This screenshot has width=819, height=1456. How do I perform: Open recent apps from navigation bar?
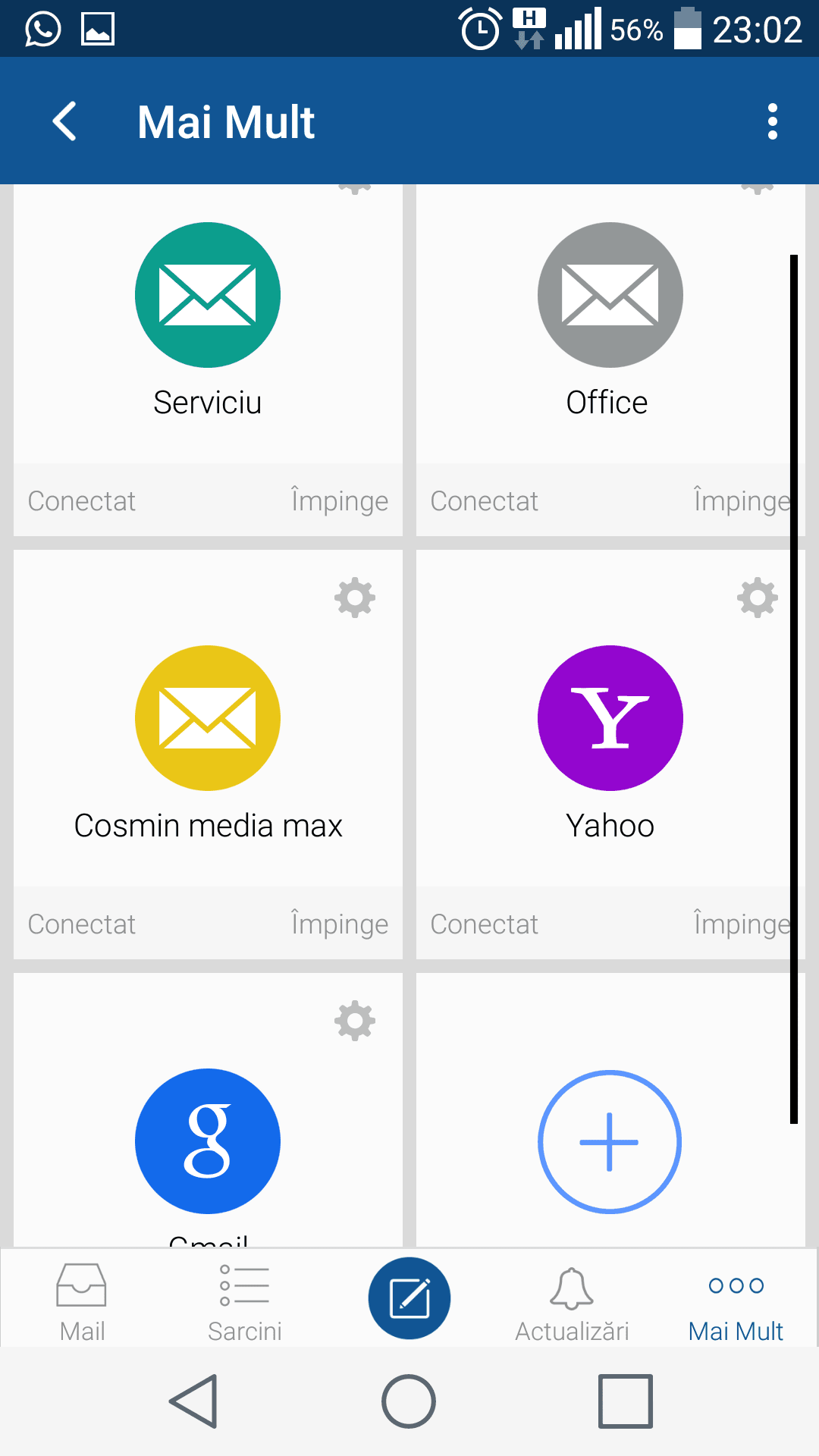(625, 1401)
